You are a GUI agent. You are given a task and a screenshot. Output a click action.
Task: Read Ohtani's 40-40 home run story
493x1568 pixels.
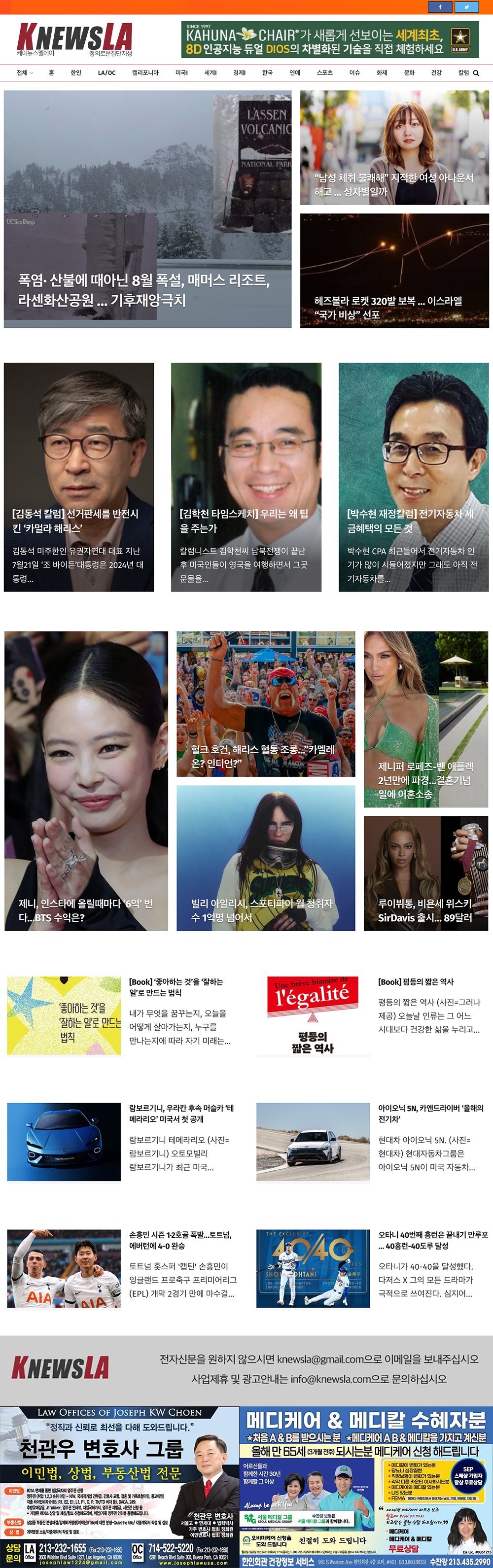(x=433, y=1240)
